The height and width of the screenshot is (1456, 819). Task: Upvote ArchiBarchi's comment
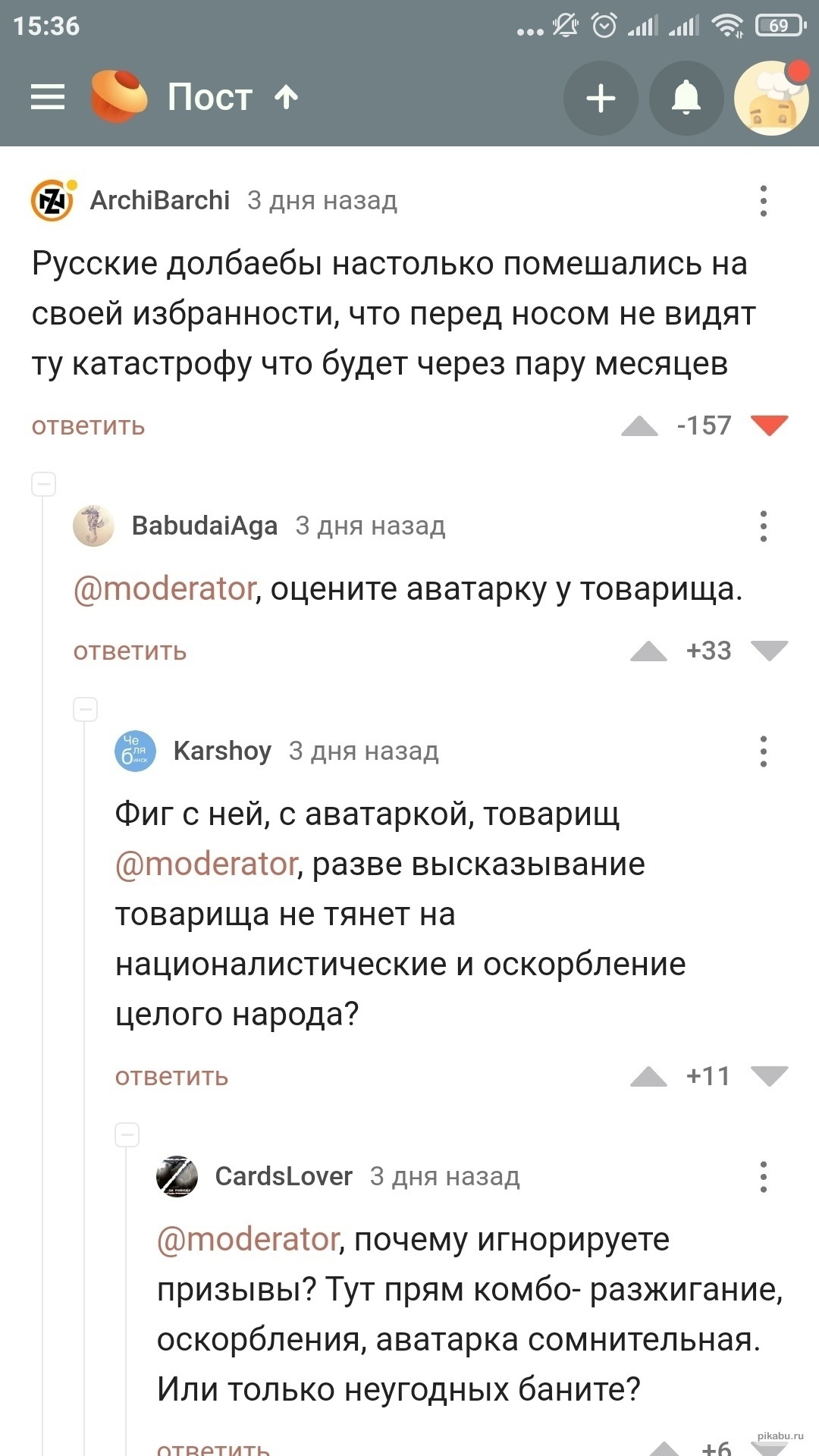click(639, 426)
